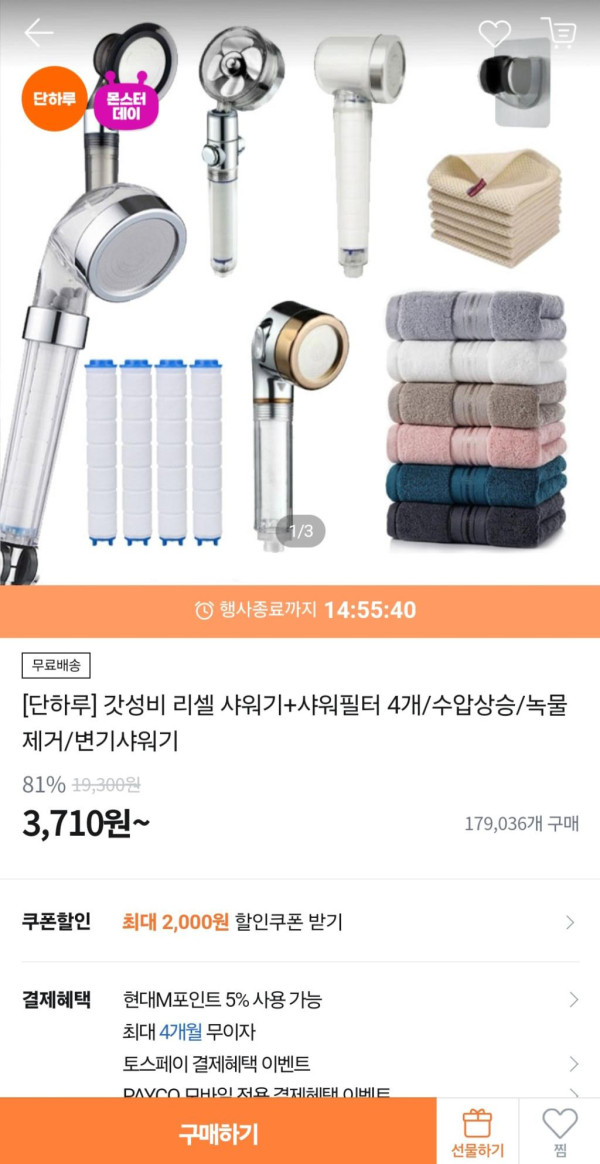
Task: Tap the heart icon in the top bar
Action: coord(494,34)
